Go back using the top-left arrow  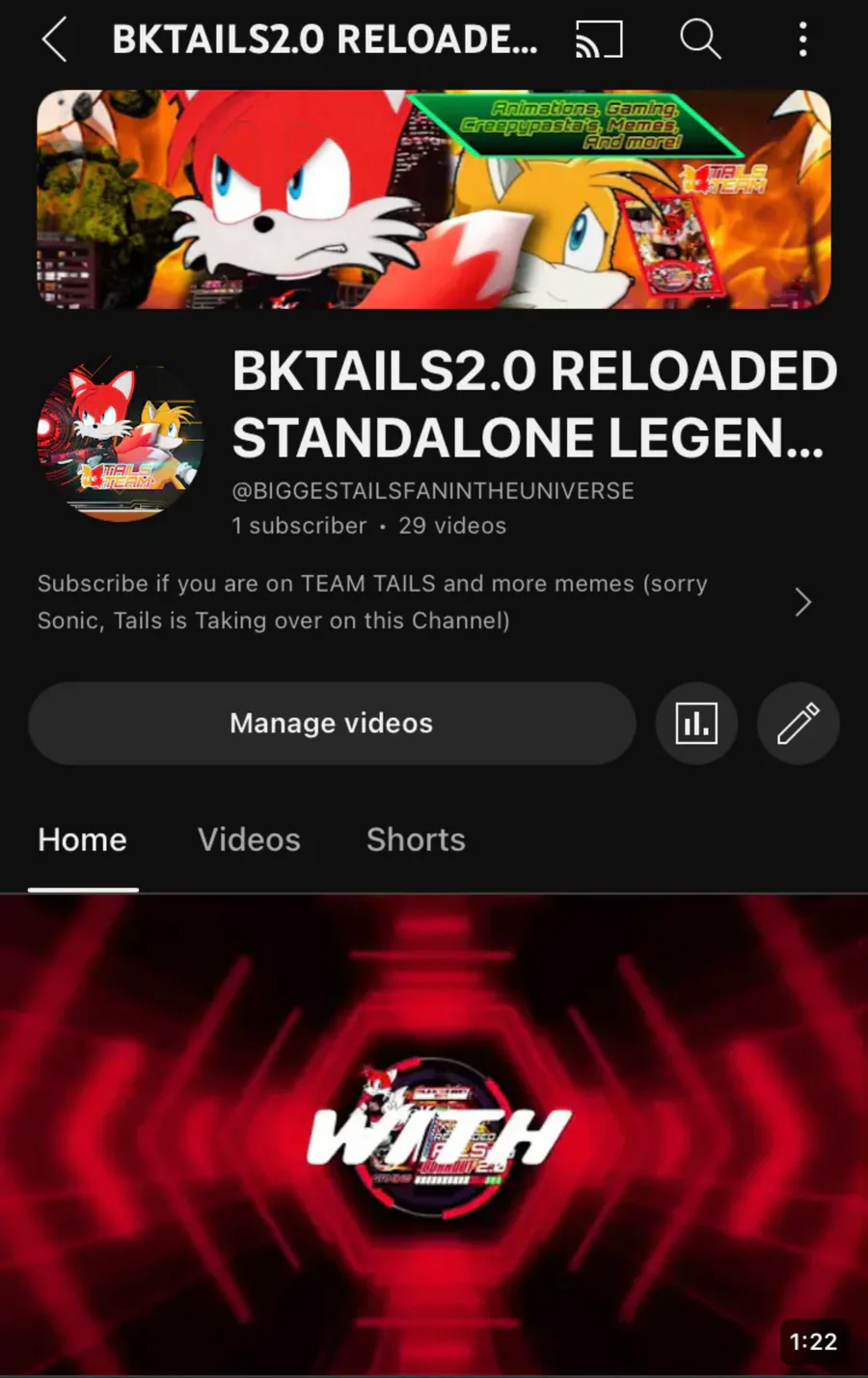tap(55, 41)
